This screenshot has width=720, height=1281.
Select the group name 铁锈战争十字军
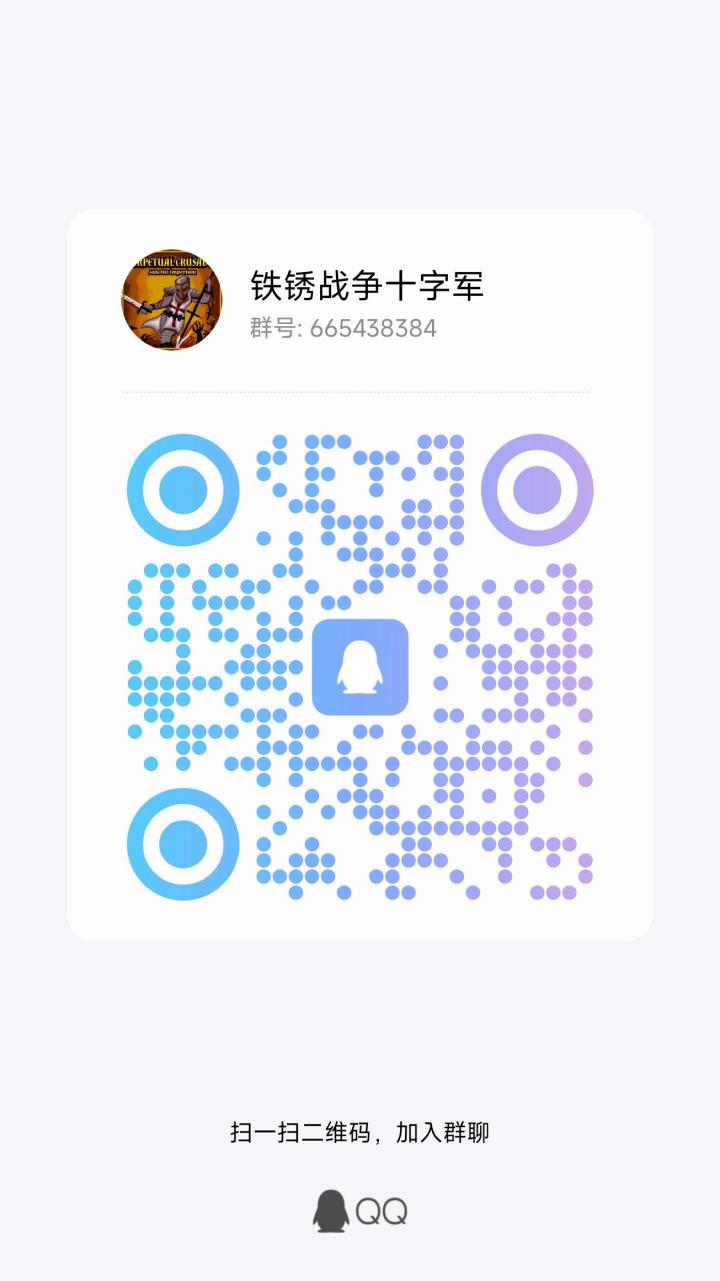pos(368,287)
